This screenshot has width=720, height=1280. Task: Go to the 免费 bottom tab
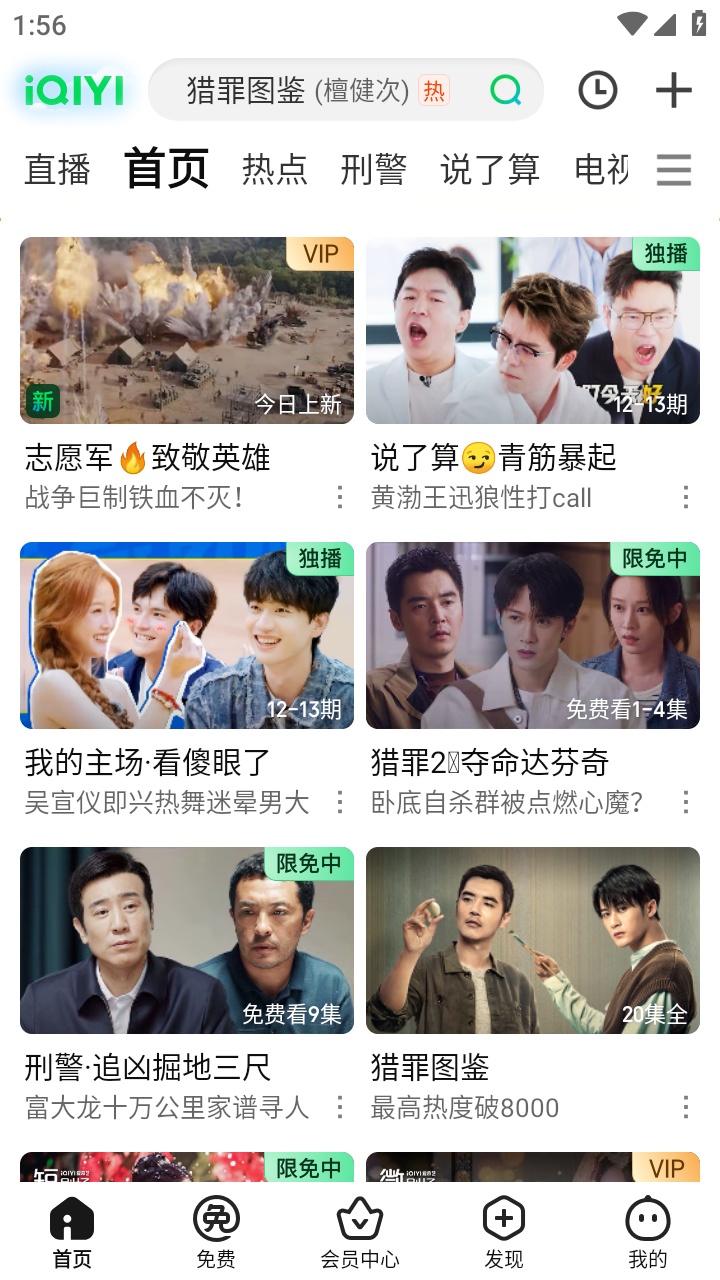click(216, 1232)
